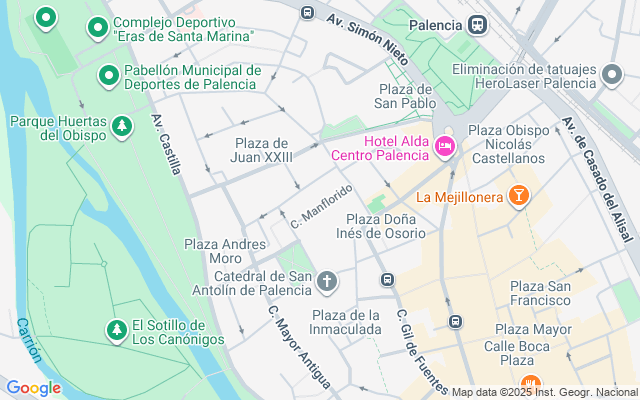Open El Sotillo de Los Canónigos marker
The image size is (640, 400).
tap(117, 331)
